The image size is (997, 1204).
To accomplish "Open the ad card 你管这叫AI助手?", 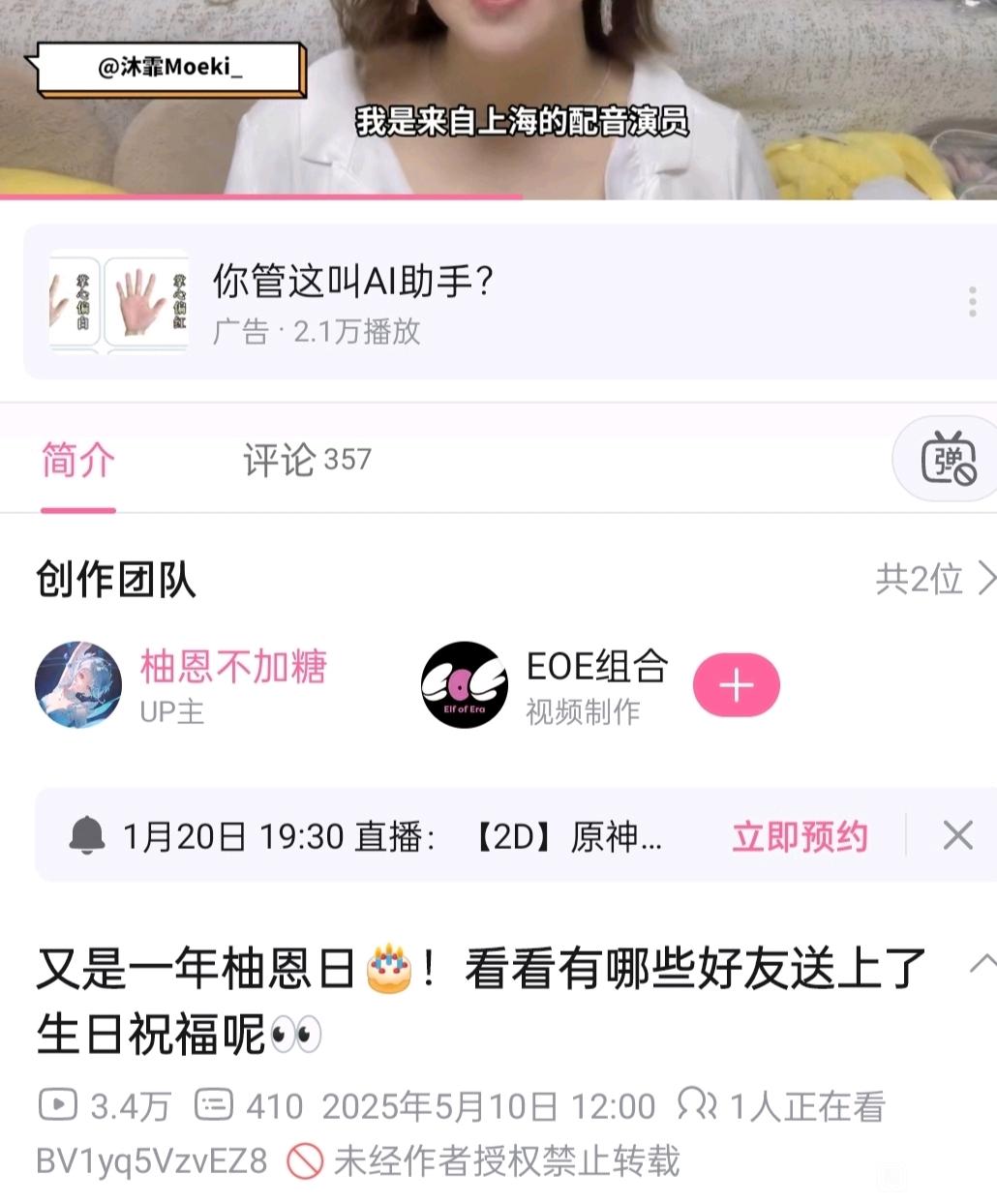I will click(x=352, y=302).
